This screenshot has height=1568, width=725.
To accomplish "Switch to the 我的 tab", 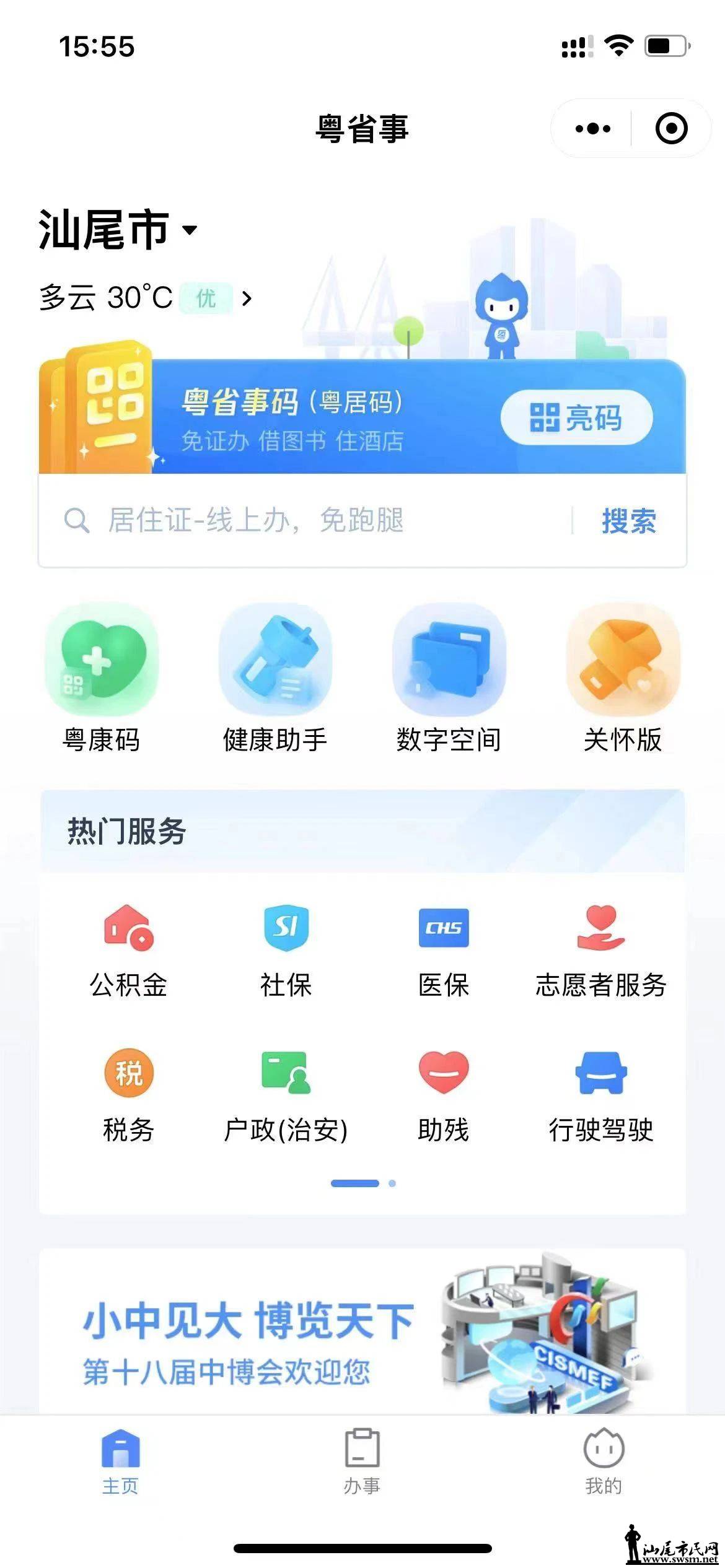I will pos(604,1461).
